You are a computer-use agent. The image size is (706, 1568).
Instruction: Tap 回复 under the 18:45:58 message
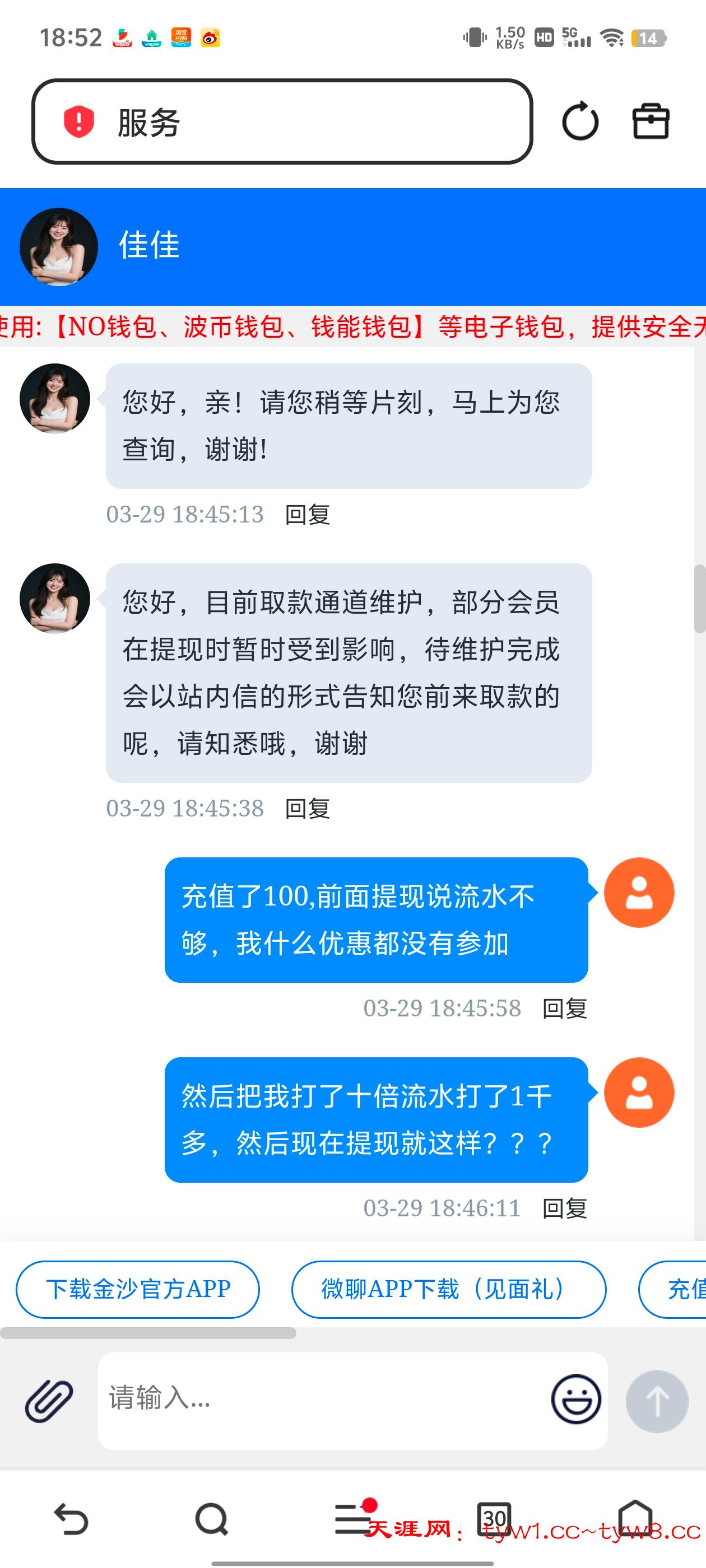pos(565,1008)
